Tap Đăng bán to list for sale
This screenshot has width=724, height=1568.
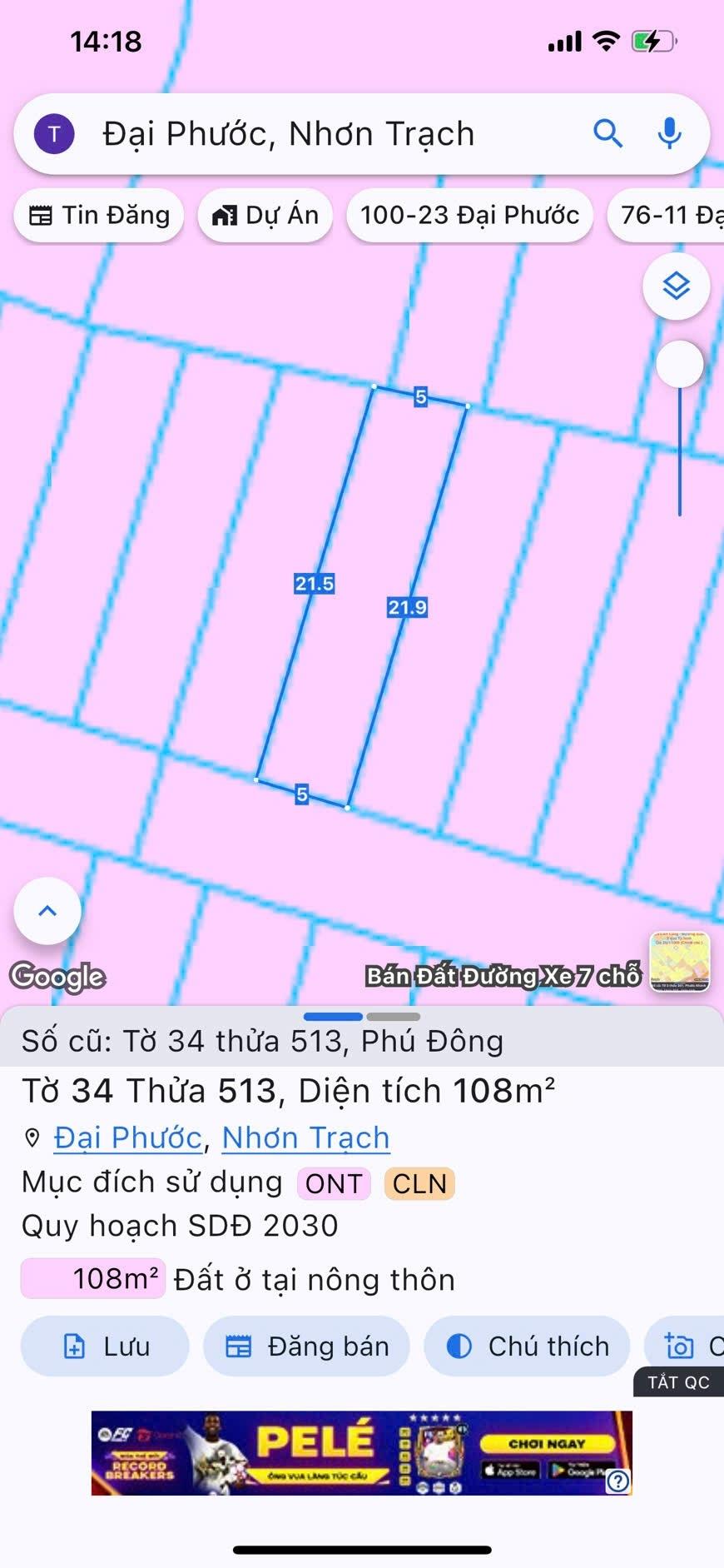click(x=307, y=1346)
